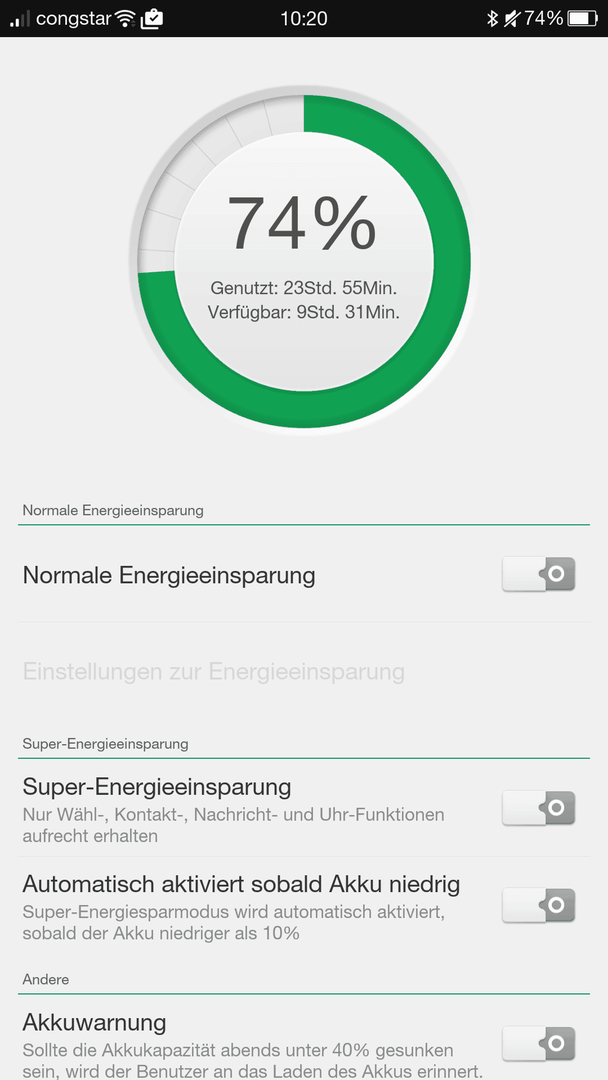Image resolution: width=608 pixels, height=1080 pixels.
Task: Turn on Super-Energieeinsparung mode
Action: (538, 808)
